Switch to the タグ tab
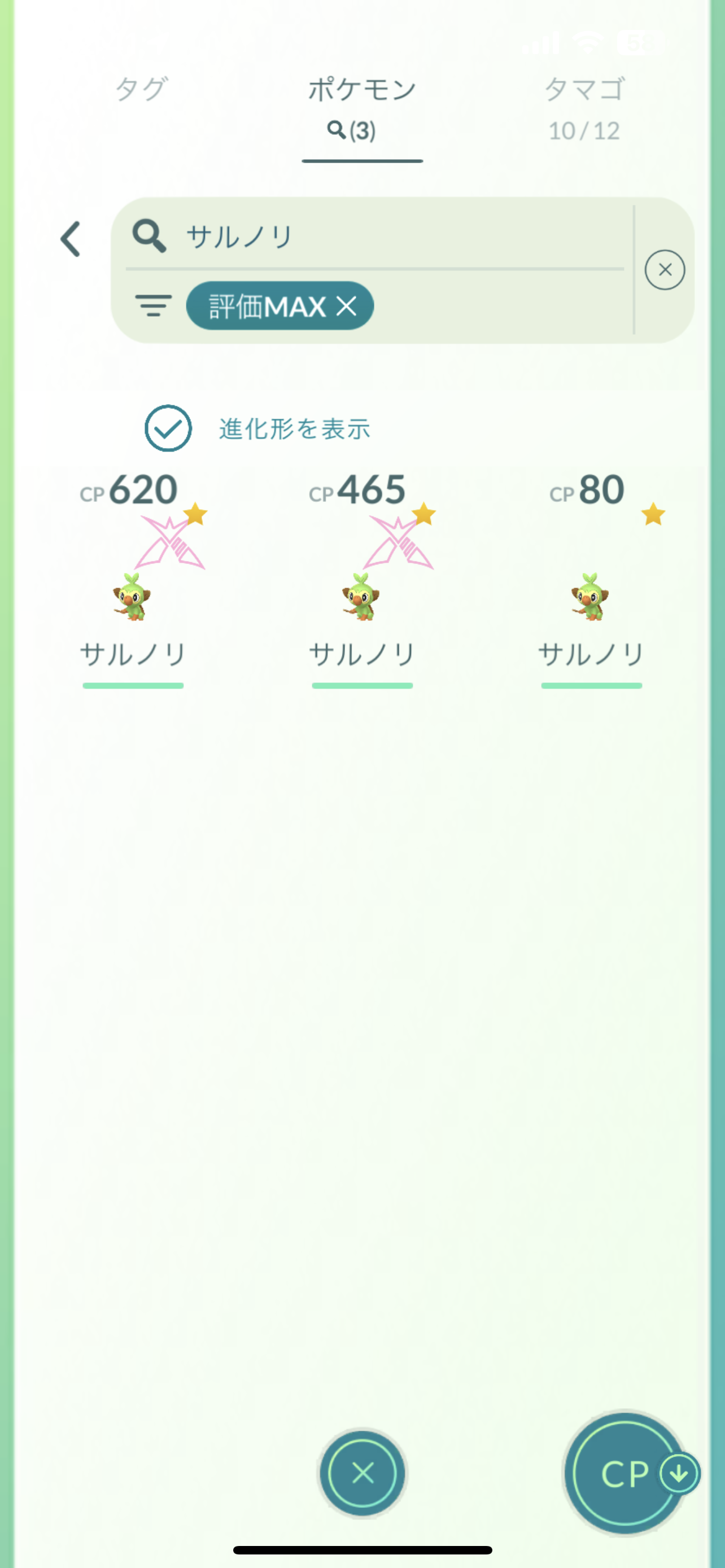Viewport: 725px width, 1568px height. (141, 90)
